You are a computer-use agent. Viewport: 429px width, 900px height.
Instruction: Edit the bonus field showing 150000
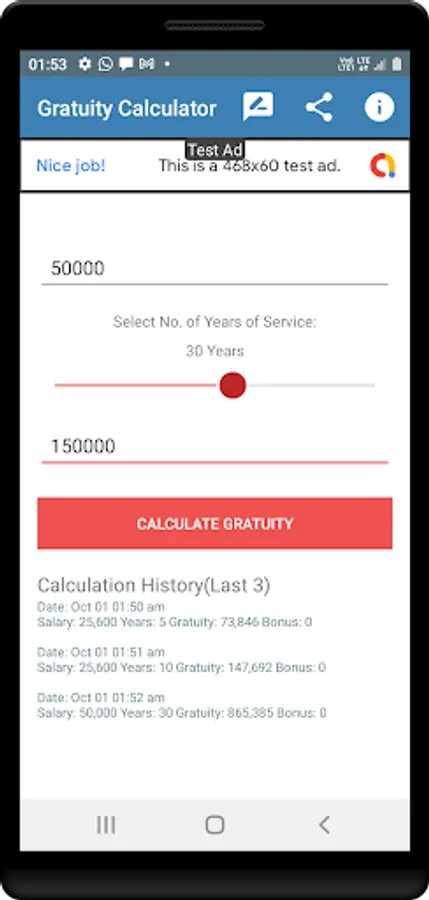point(215,446)
